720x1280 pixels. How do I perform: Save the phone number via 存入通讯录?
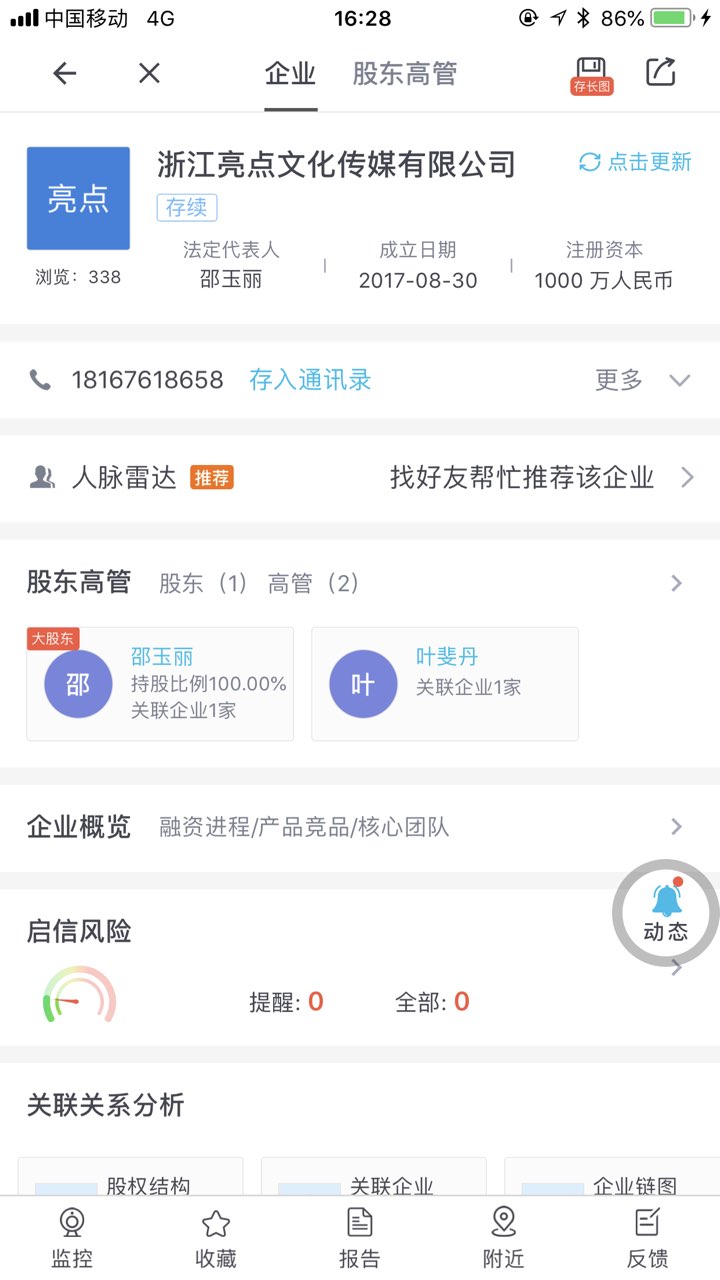[x=310, y=380]
